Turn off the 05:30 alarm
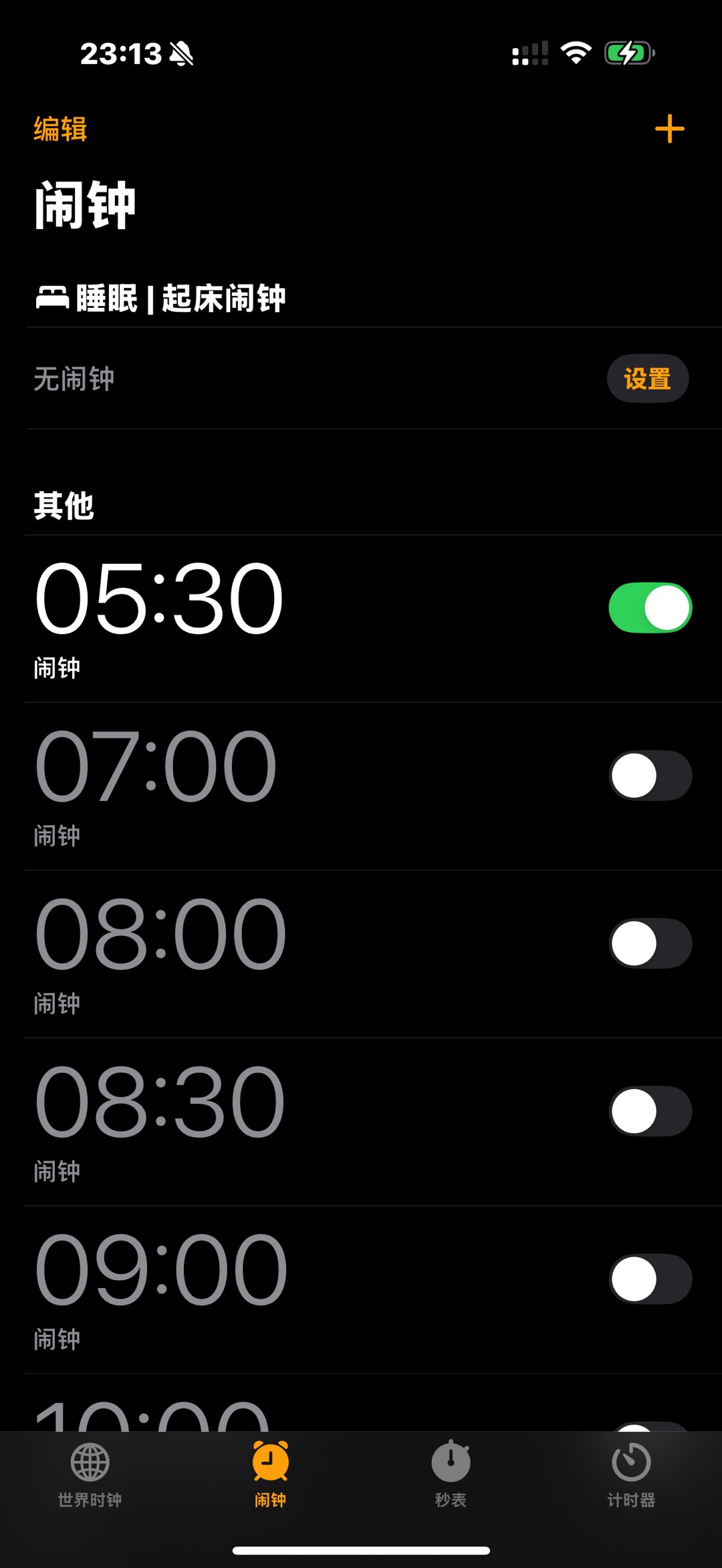 [650, 608]
